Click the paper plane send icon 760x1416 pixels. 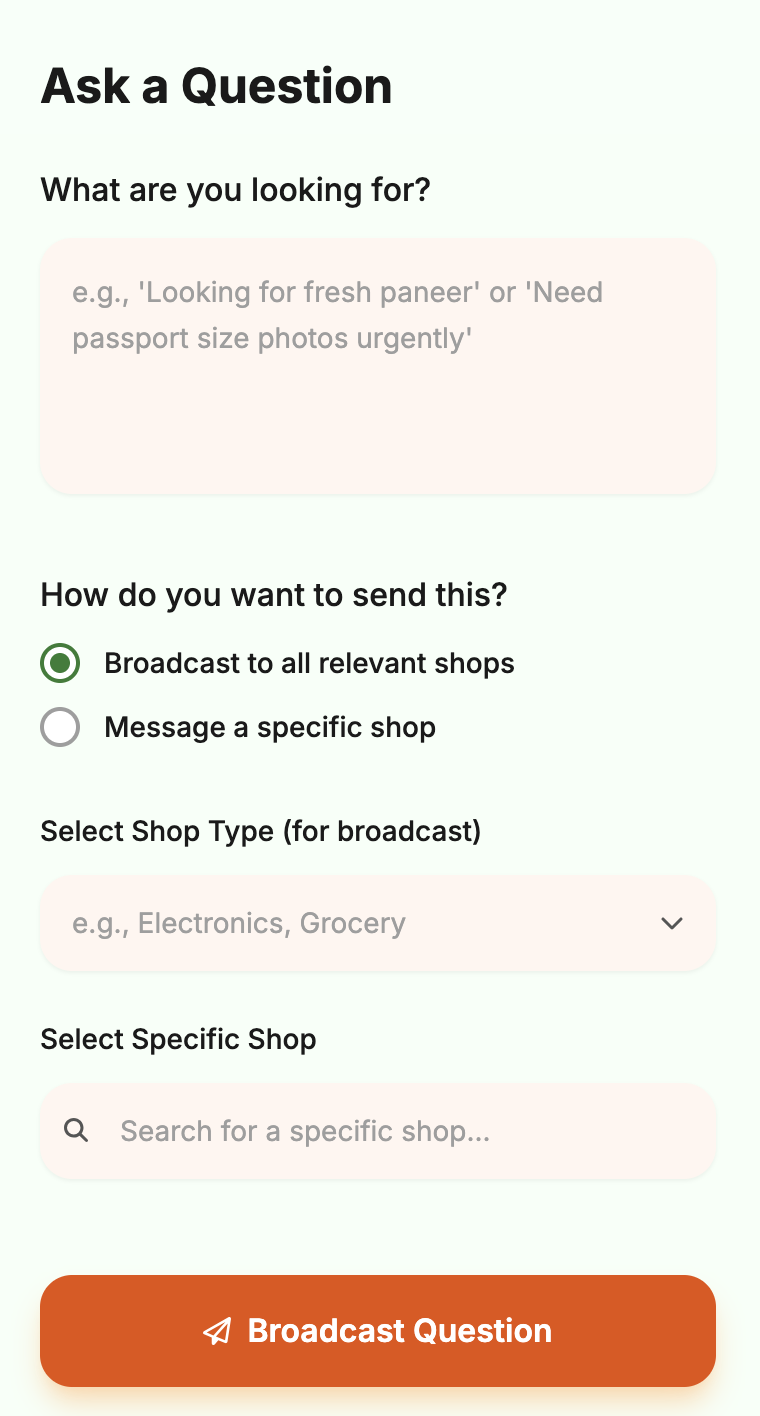click(x=216, y=1331)
